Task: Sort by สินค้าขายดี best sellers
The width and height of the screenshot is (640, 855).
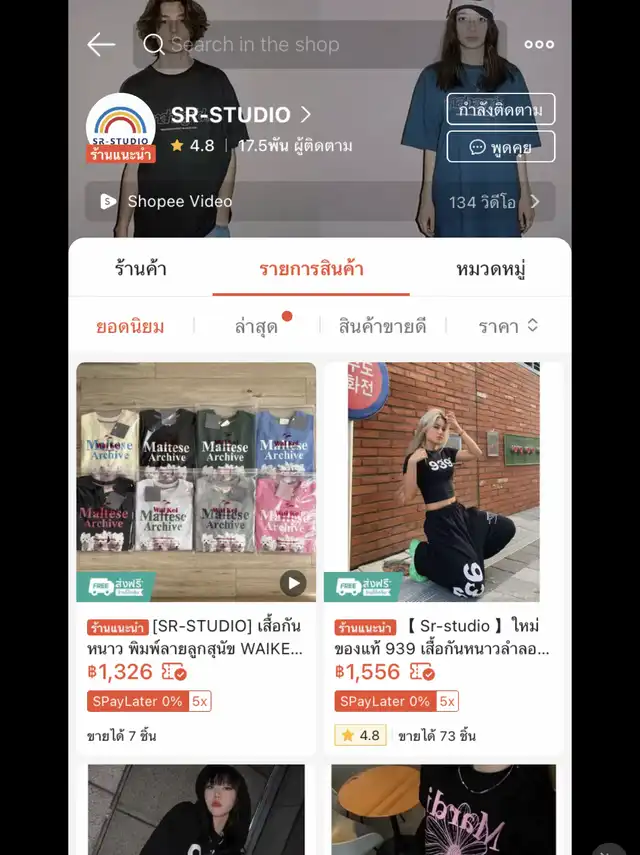Action: [382, 326]
